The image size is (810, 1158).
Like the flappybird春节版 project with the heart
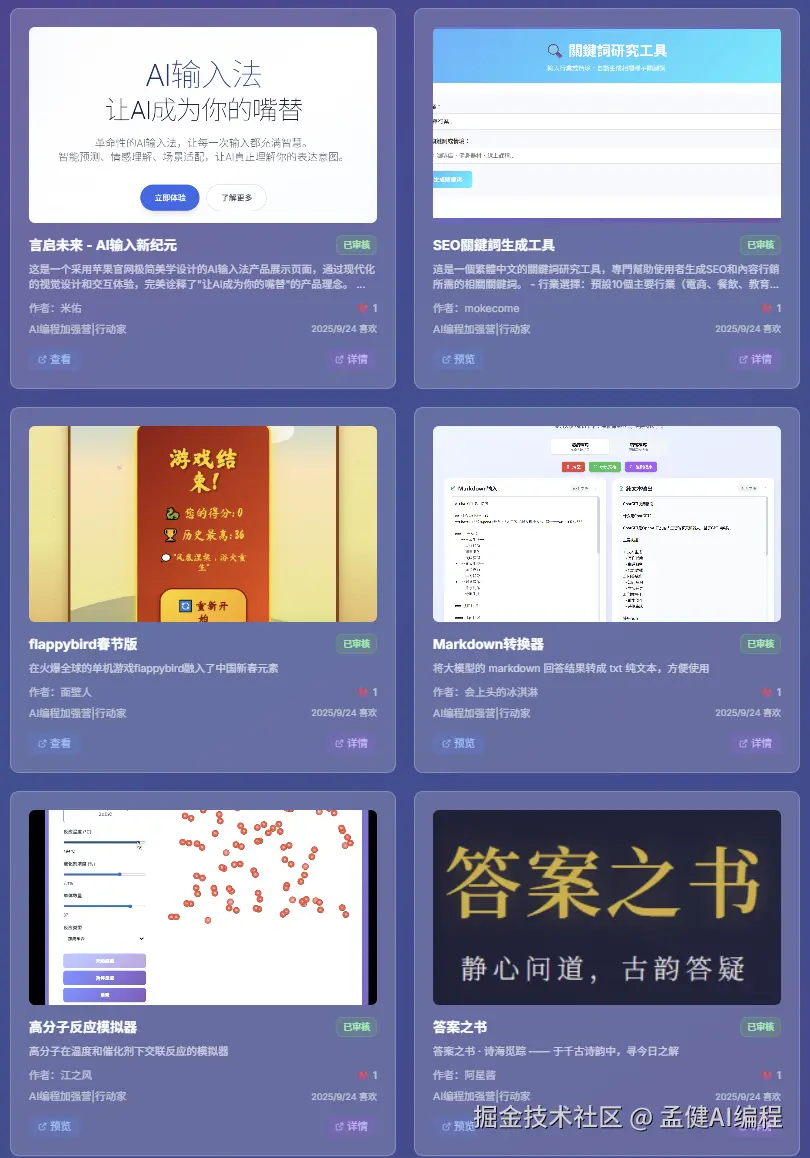pos(363,692)
